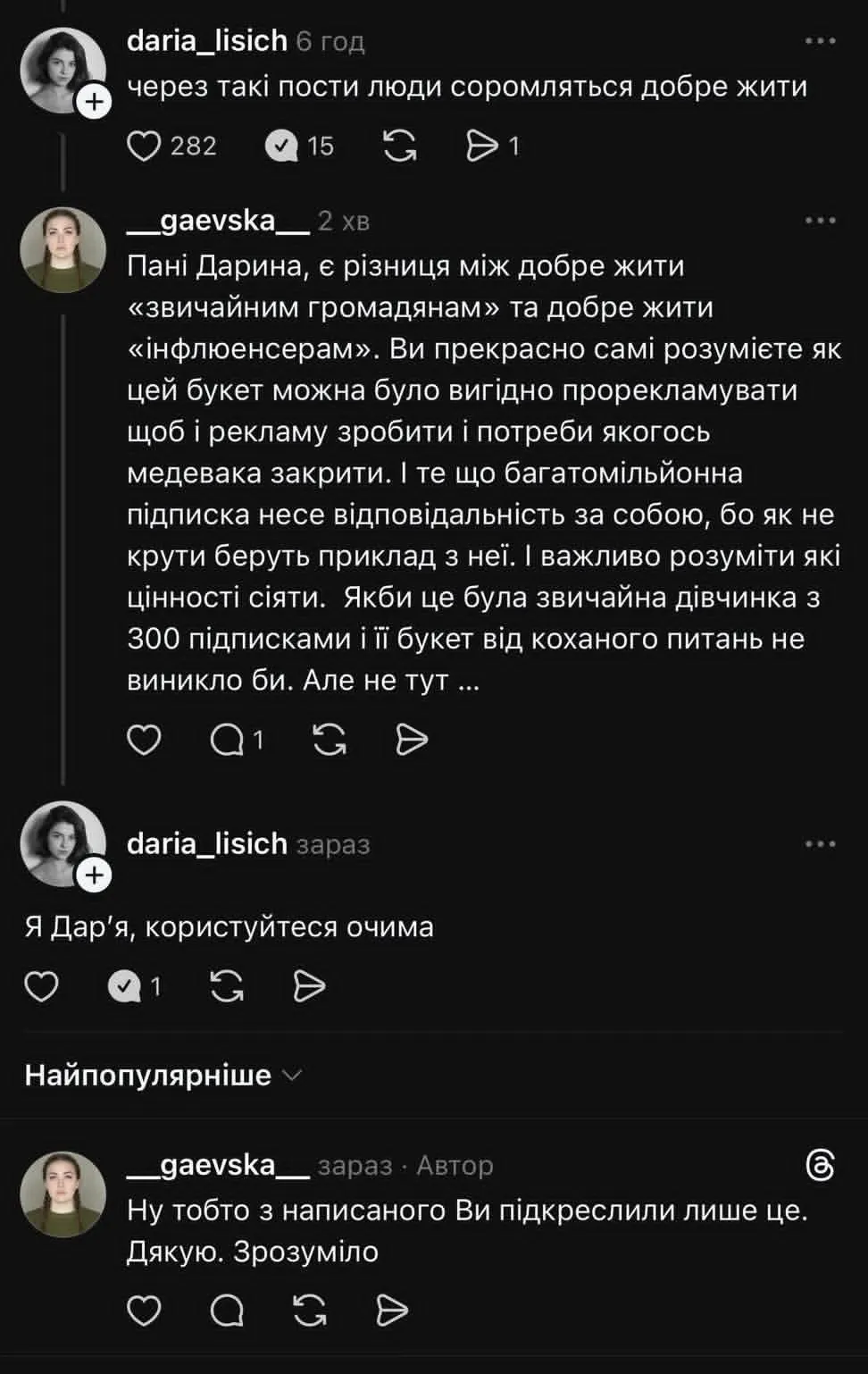The width and height of the screenshot is (868, 1374).
Task: Follow daria_lisich via the plus badge
Action: click(94, 102)
